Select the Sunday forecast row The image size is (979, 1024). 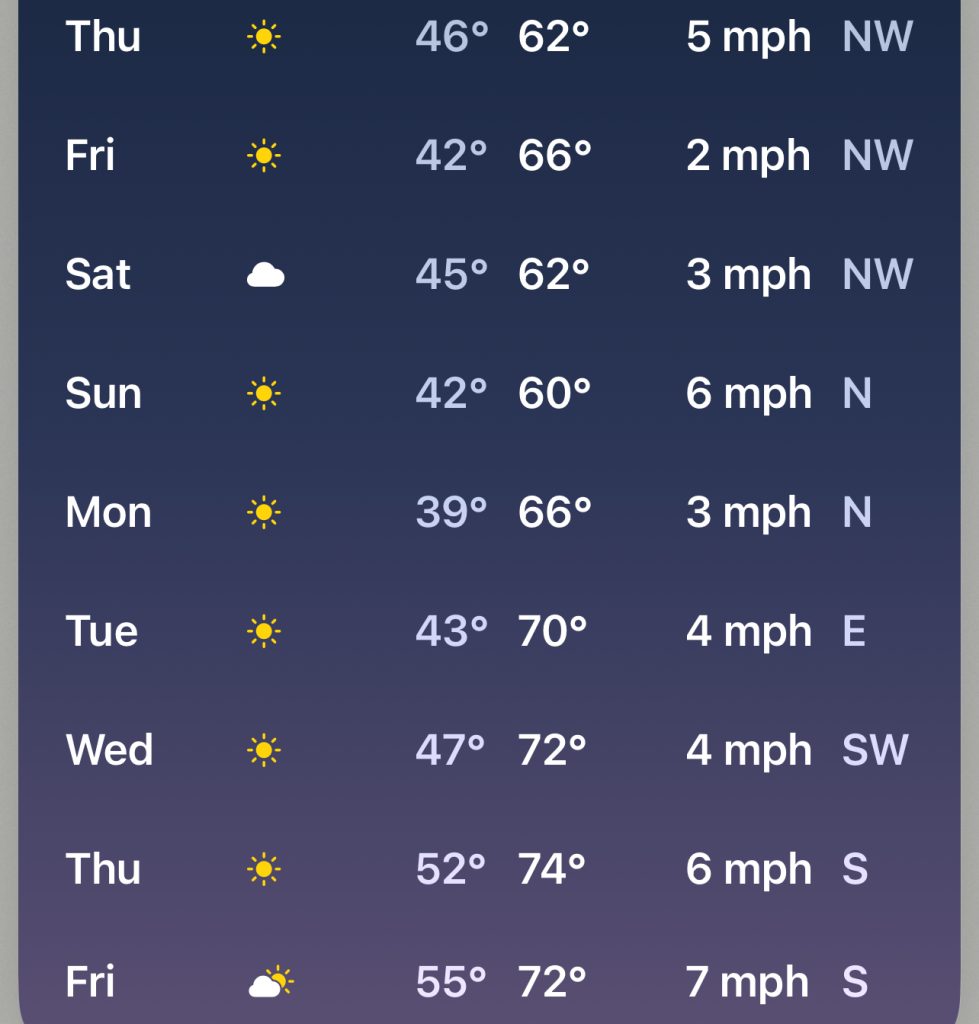point(489,394)
